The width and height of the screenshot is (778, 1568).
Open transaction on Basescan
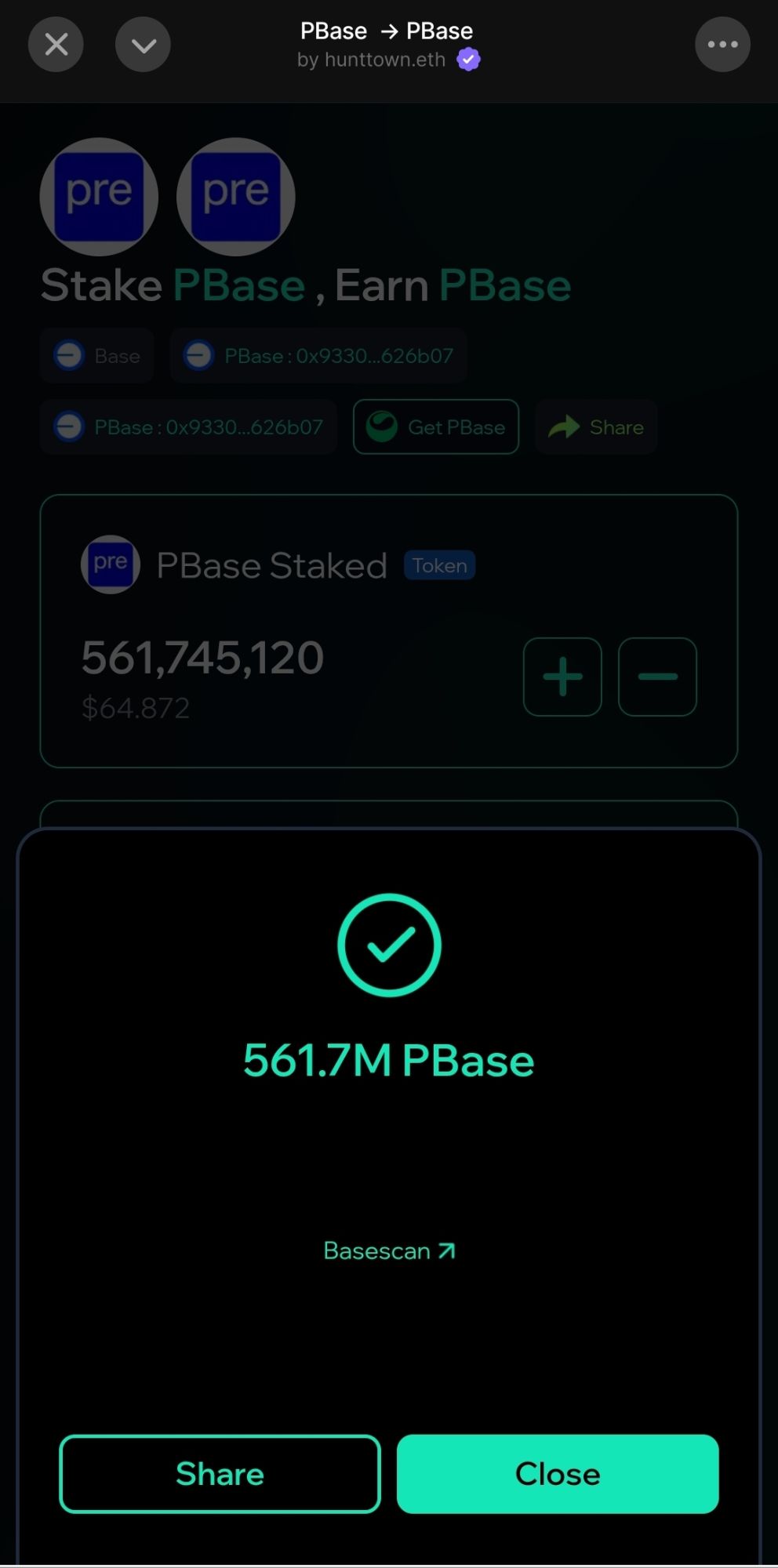coord(389,1250)
